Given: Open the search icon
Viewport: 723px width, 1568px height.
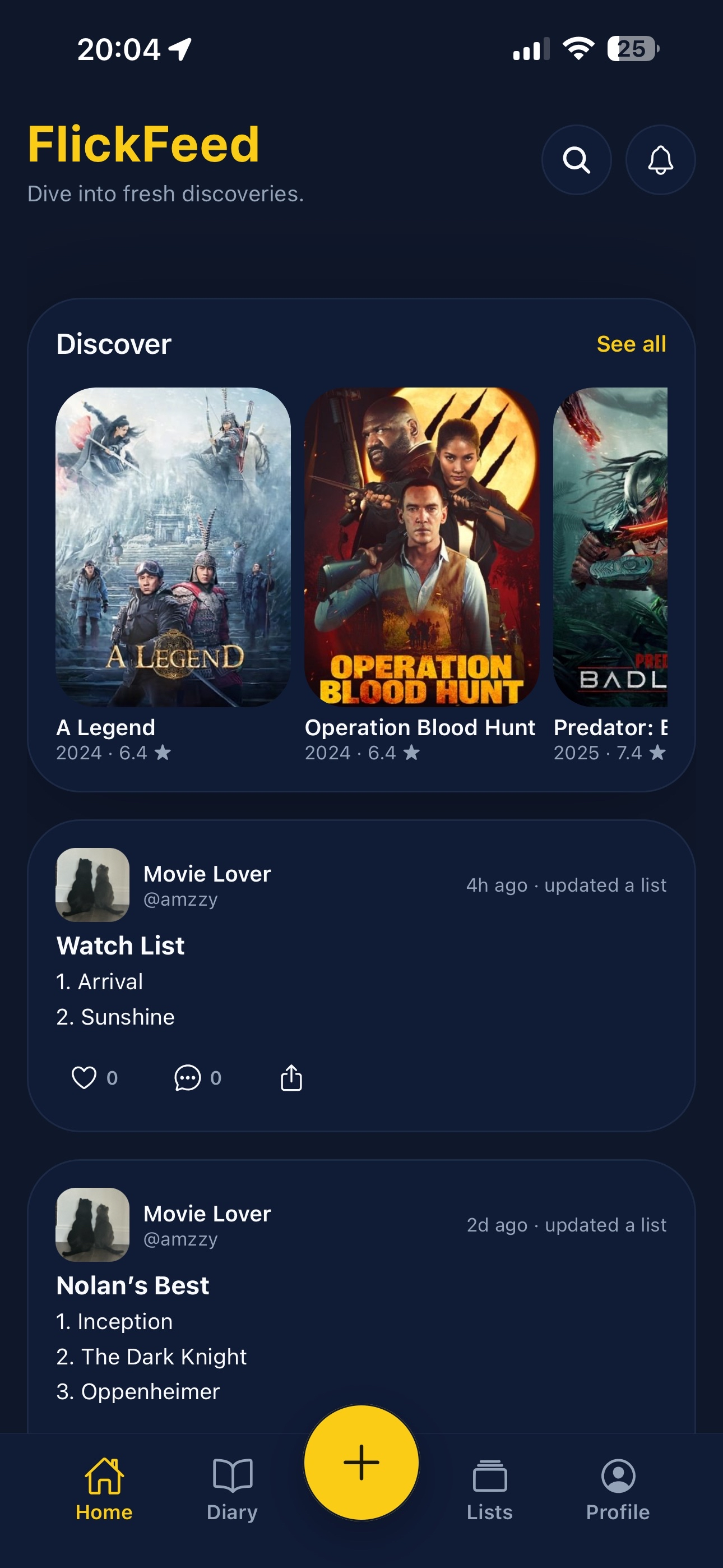Looking at the screenshot, I should tap(576, 160).
